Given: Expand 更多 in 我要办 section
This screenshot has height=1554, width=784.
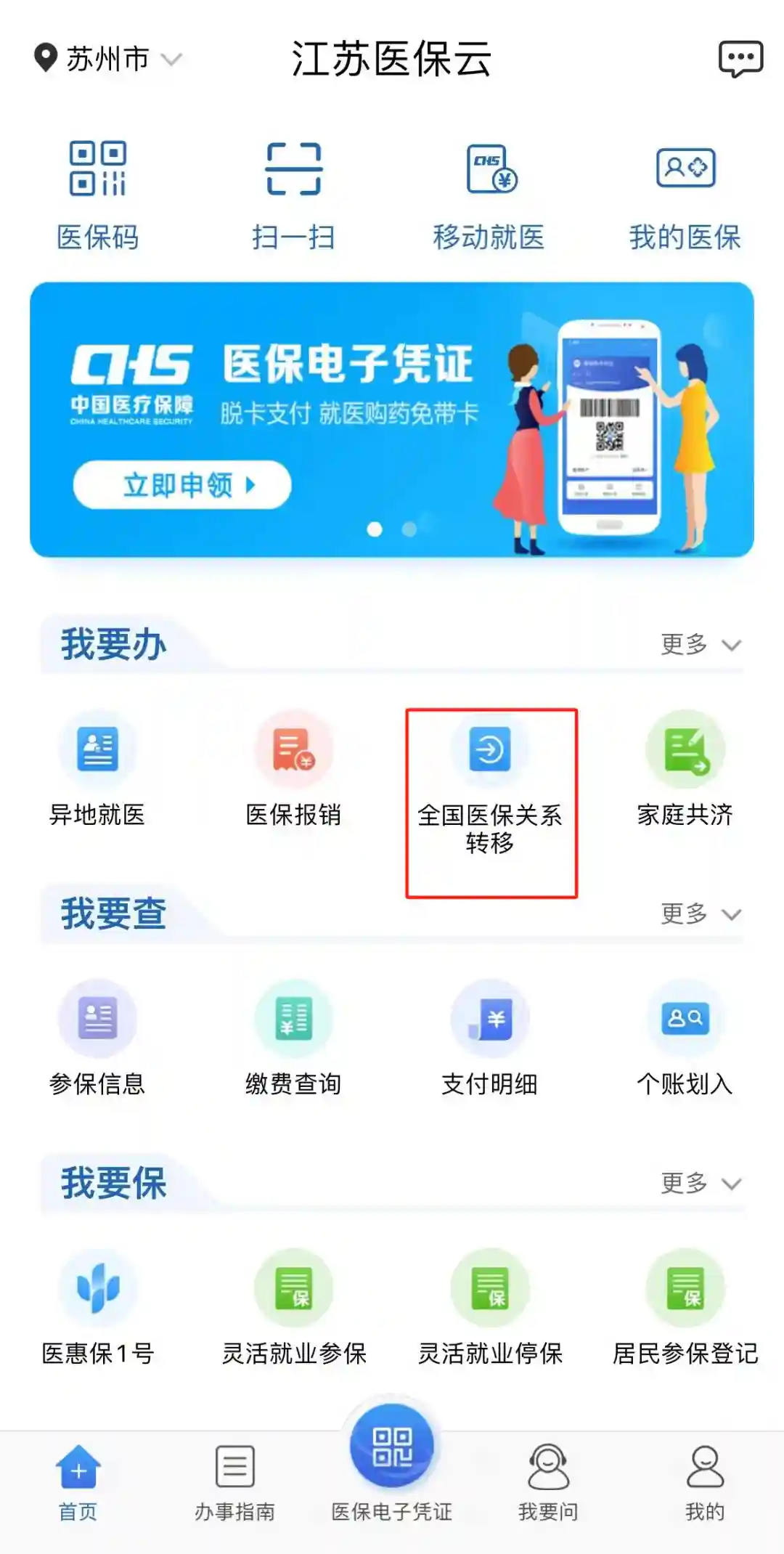Looking at the screenshot, I should [x=700, y=644].
